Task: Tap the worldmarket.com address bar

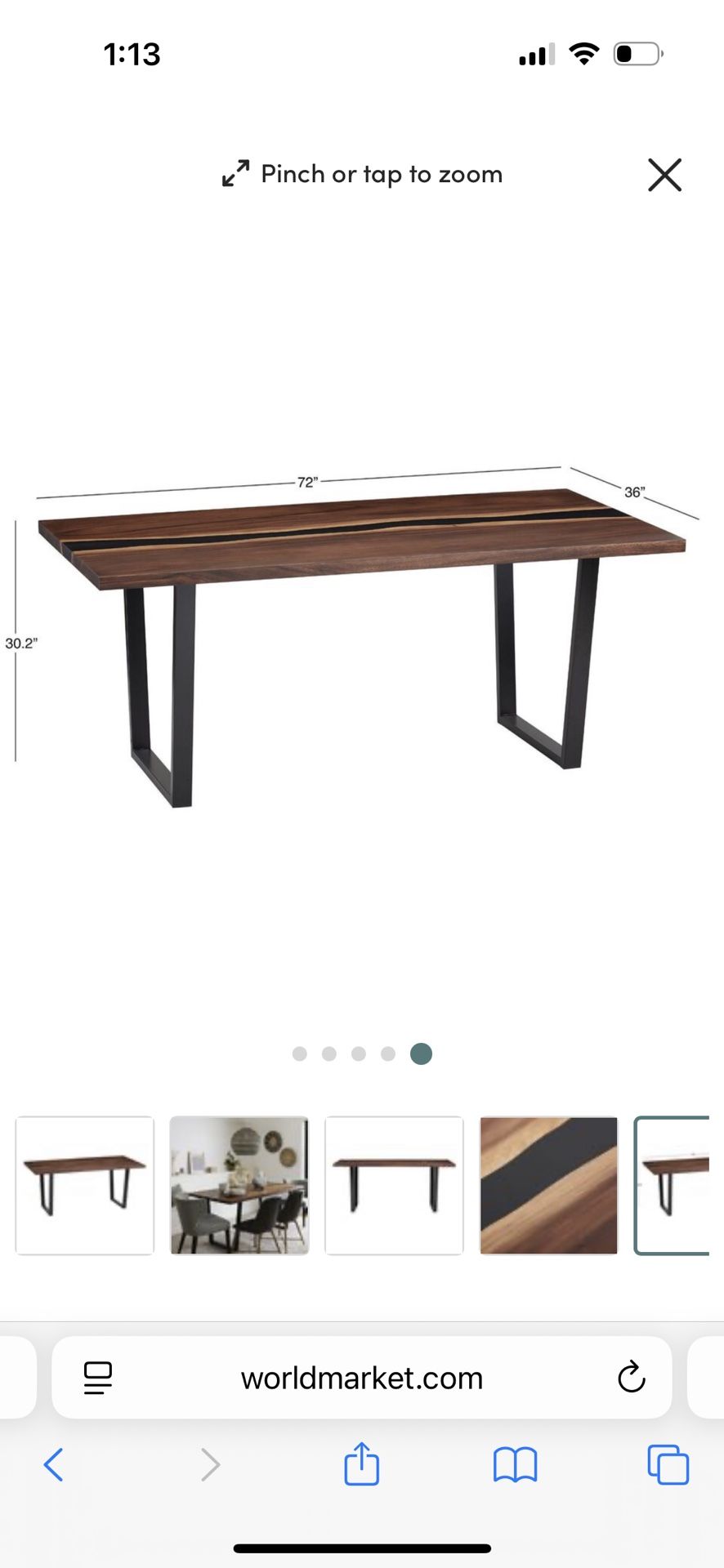Action: [362, 1377]
